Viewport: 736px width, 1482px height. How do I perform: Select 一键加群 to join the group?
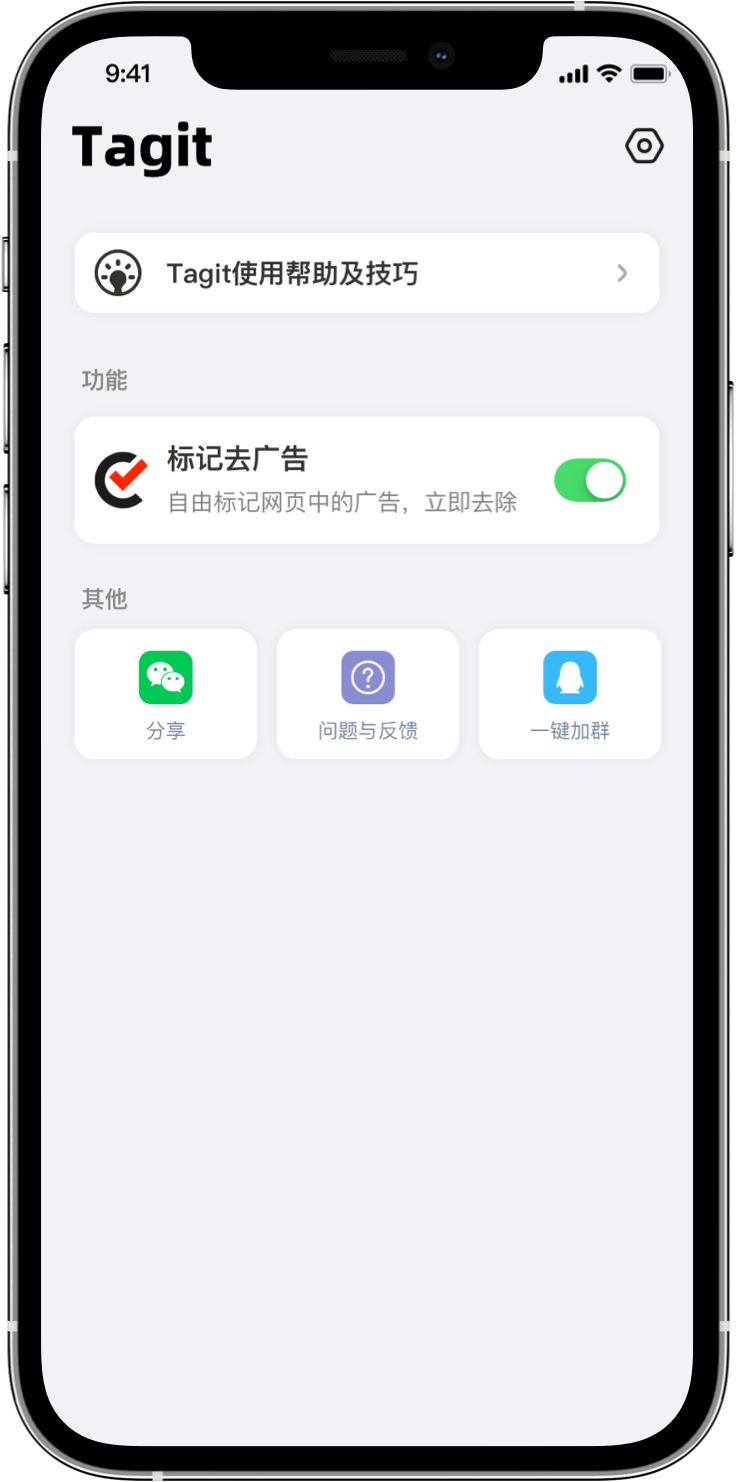570,694
